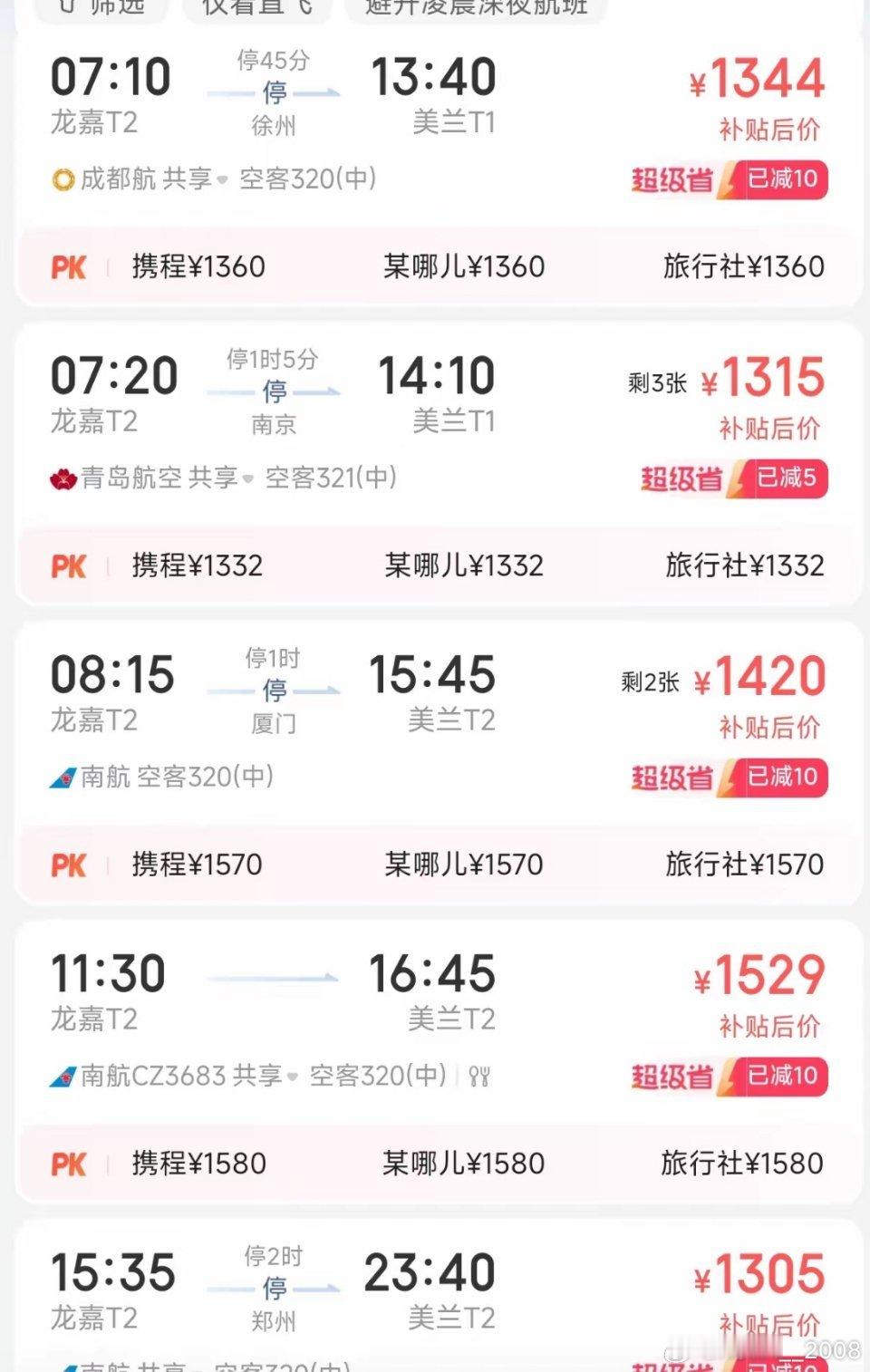
Task: Enable the 仅看直飞 direct-flight filter
Action: (256, 9)
